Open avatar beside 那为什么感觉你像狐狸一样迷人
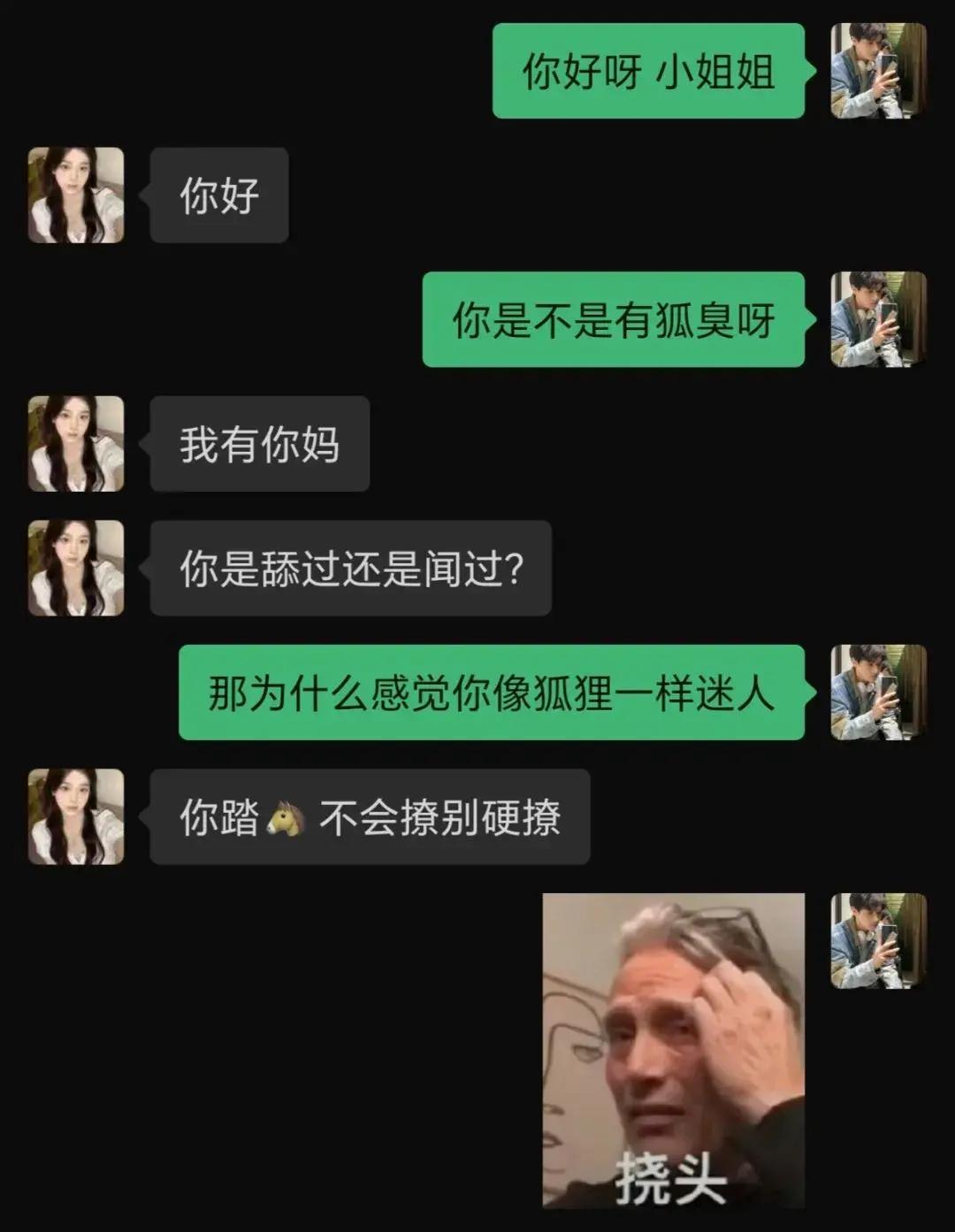The width and height of the screenshot is (955, 1232). [878, 693]
